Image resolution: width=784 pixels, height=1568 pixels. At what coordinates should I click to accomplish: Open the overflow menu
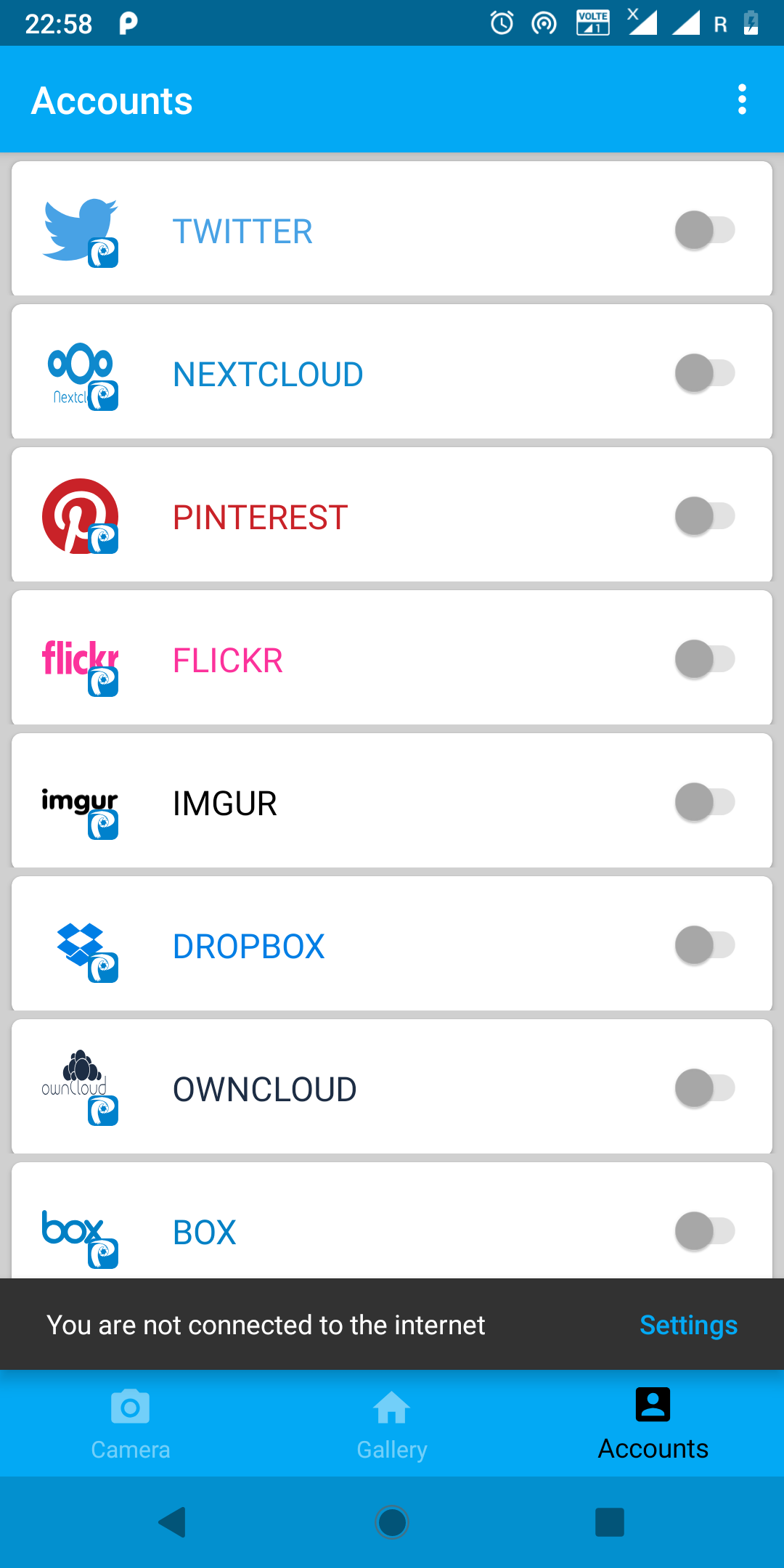(742, 99)
